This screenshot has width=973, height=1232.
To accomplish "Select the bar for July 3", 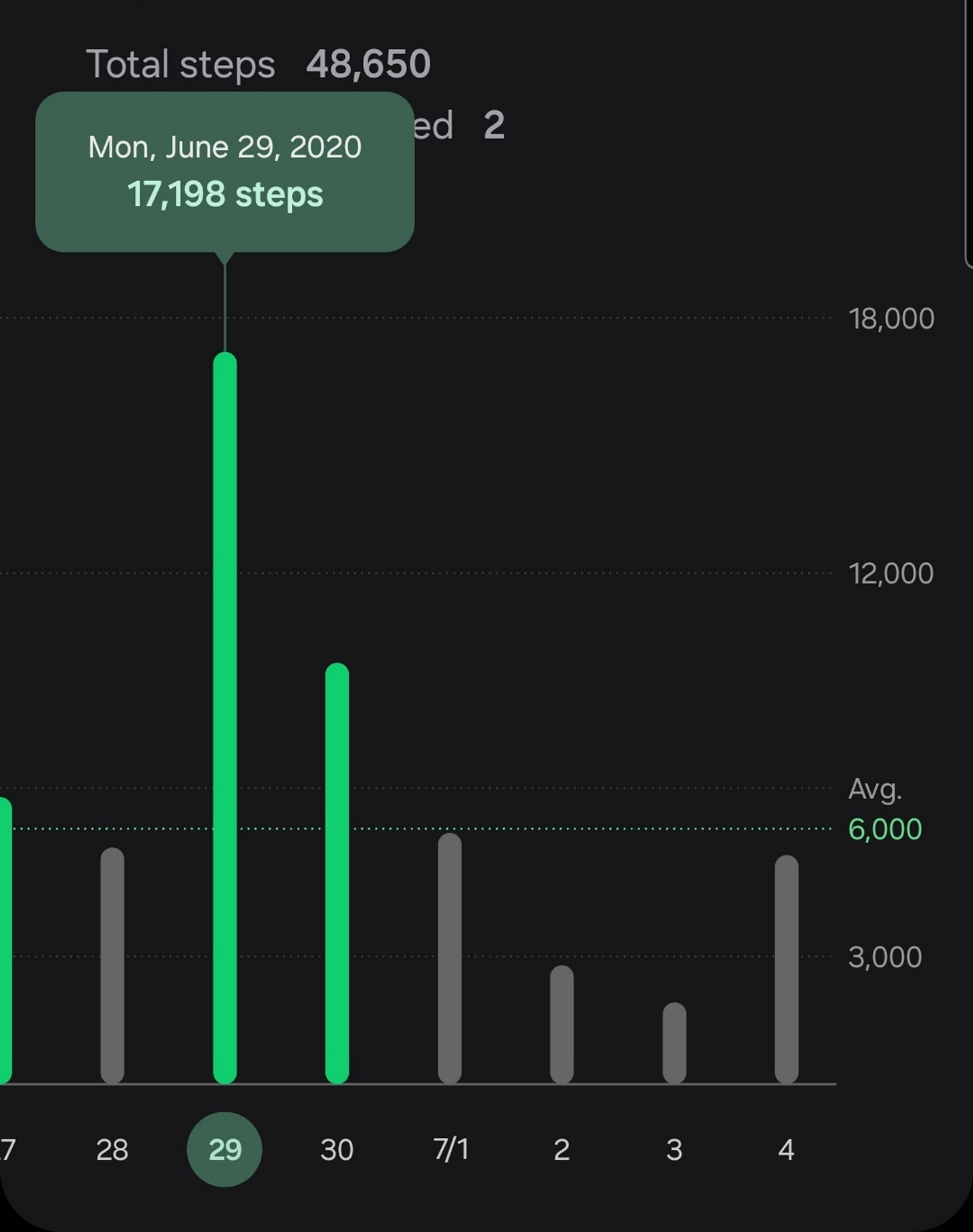I will pyautogui.click(x=674, y=1043).
